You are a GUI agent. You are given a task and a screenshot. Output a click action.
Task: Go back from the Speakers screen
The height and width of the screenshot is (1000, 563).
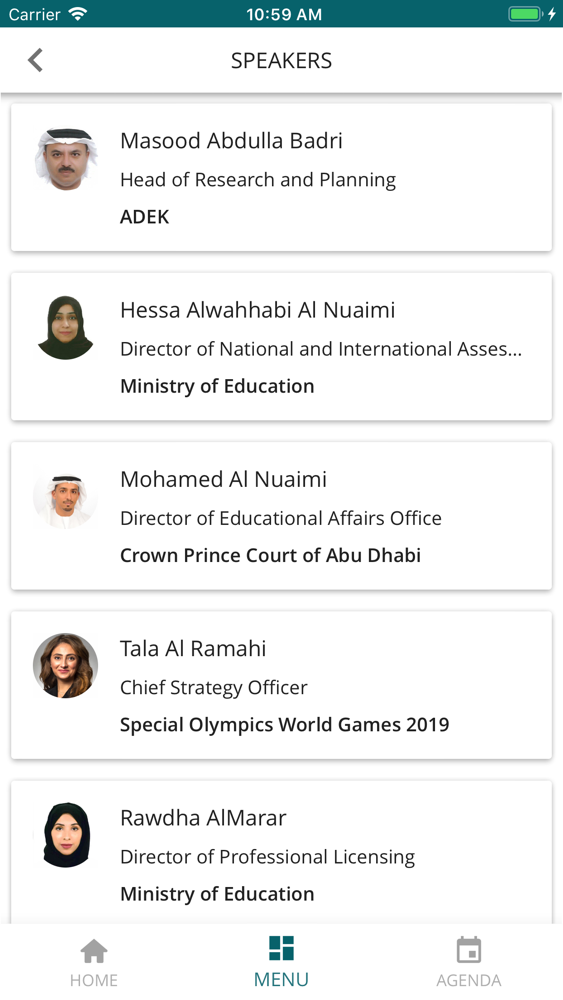pyautogui.click(x=35, y=61)
